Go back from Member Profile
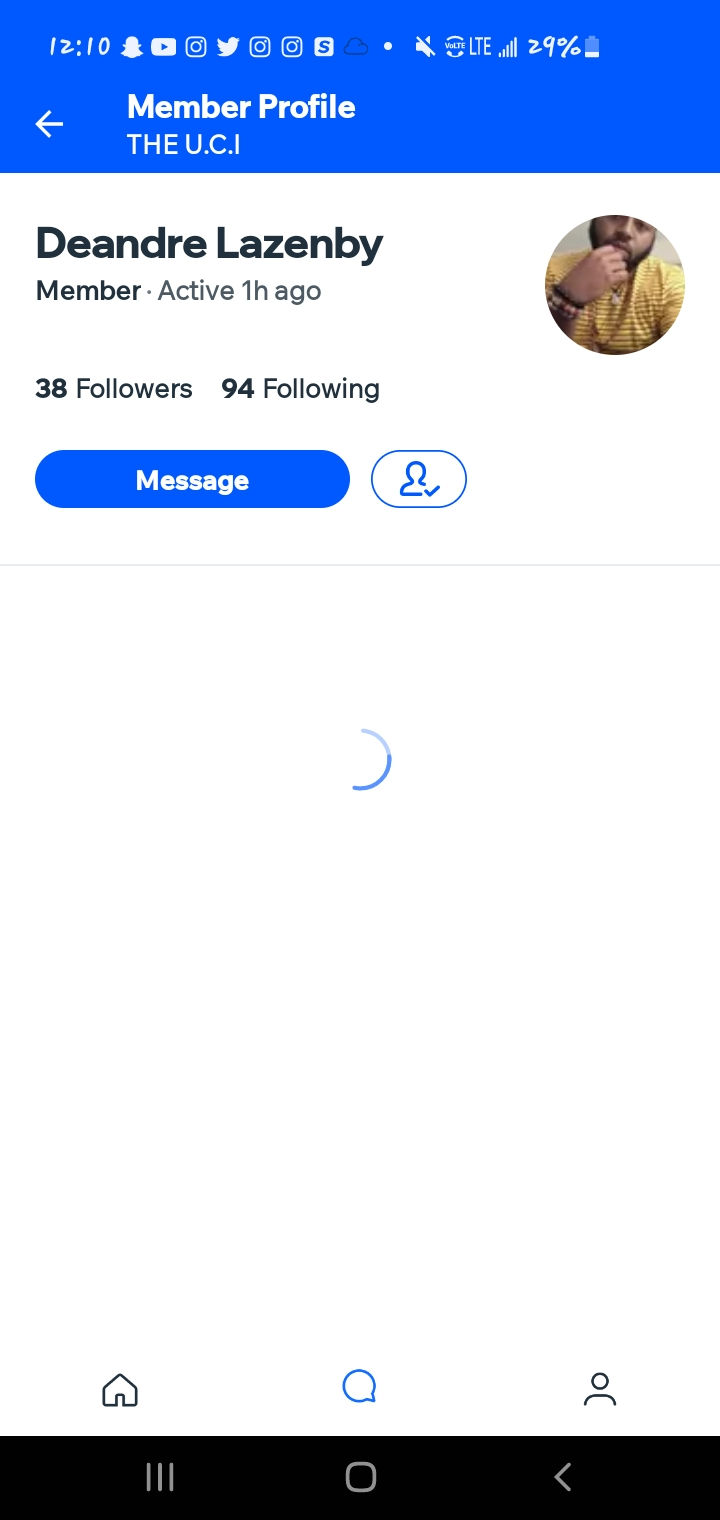This screenshot has height=1520, width=720. [x=49, y=124]
